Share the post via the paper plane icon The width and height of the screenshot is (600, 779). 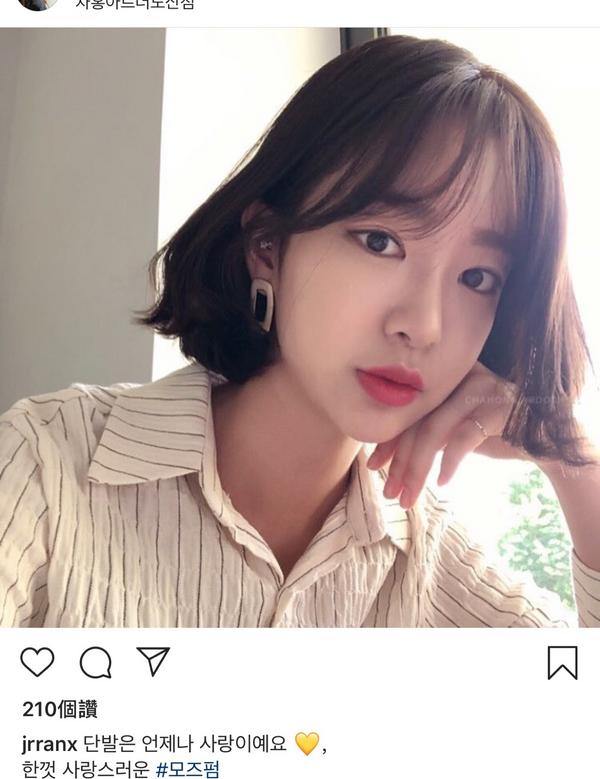pos(152,661)
